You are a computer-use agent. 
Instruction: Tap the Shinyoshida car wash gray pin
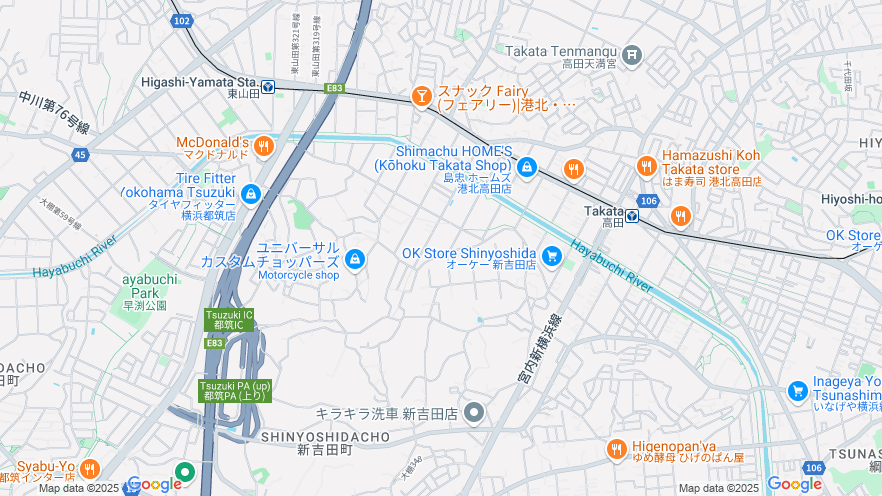coord(475,412)
